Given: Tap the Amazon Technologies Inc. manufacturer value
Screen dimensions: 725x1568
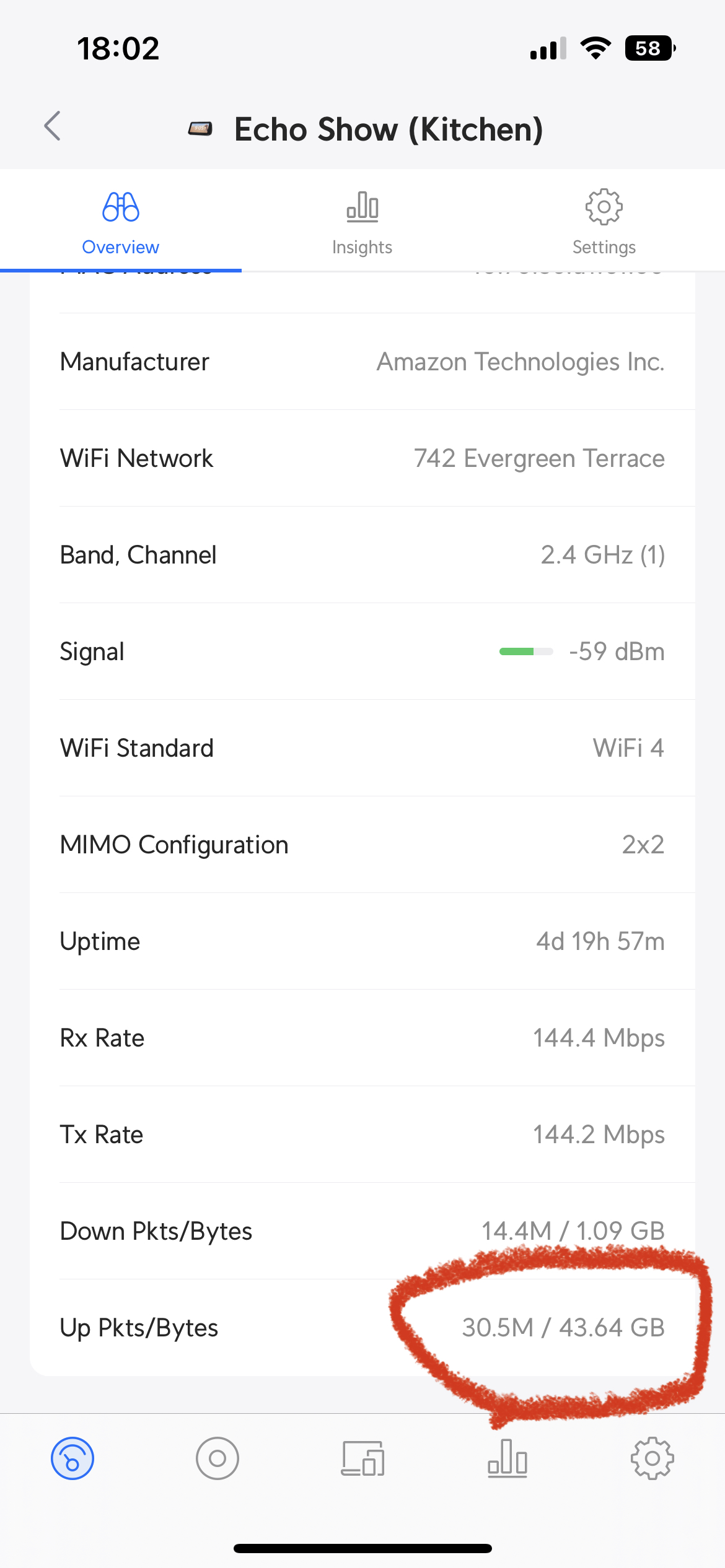Looking at the screenshot, I should pyautogui.click(x=520, y=362).
